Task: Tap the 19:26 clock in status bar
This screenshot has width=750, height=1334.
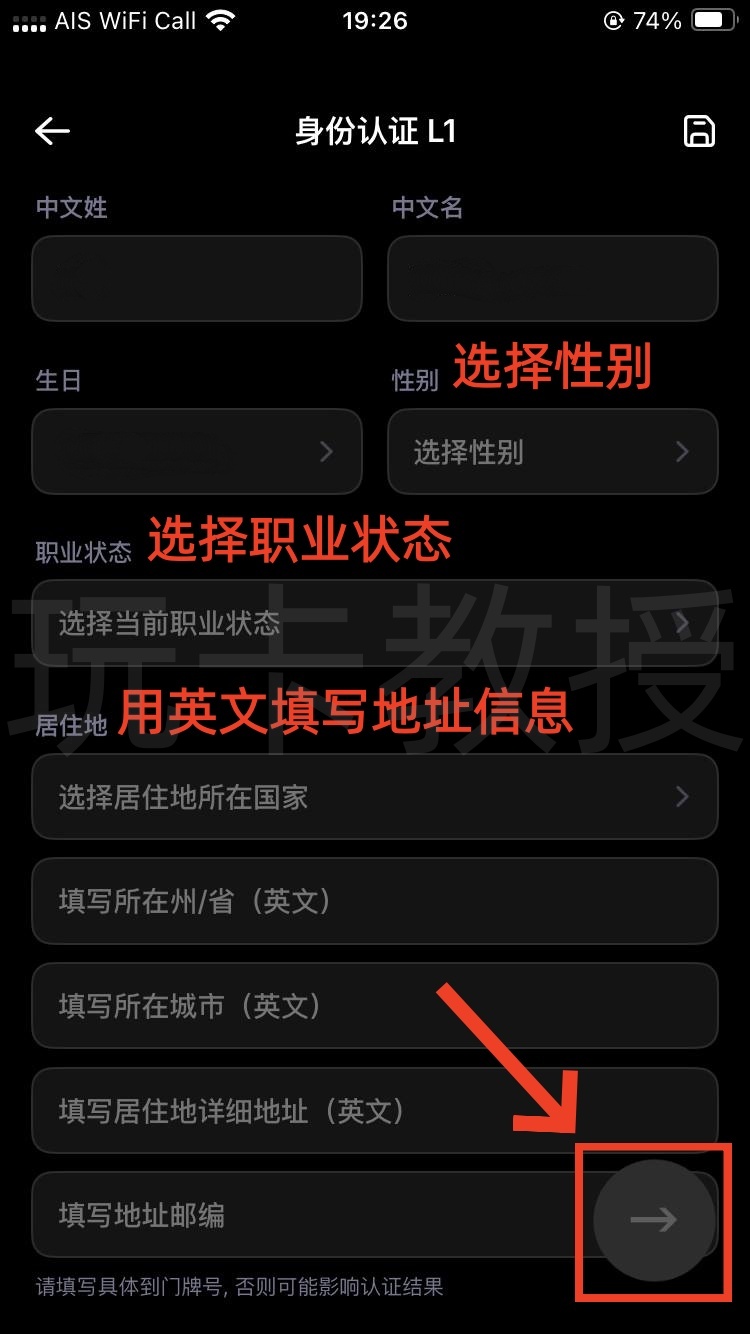Action: 374,19
